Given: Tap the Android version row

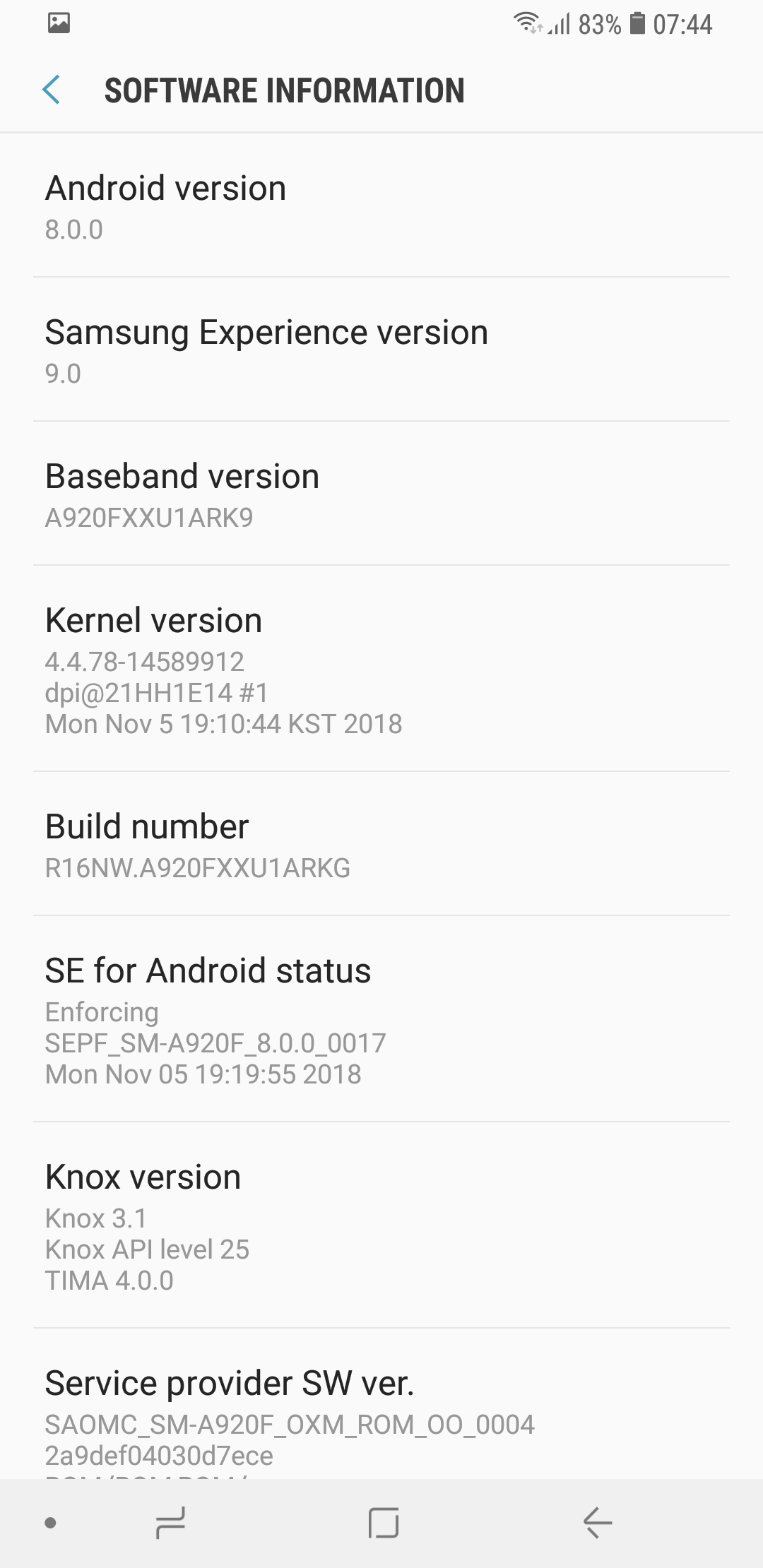Looking at the screenshot, I should [x=381, y=206].
